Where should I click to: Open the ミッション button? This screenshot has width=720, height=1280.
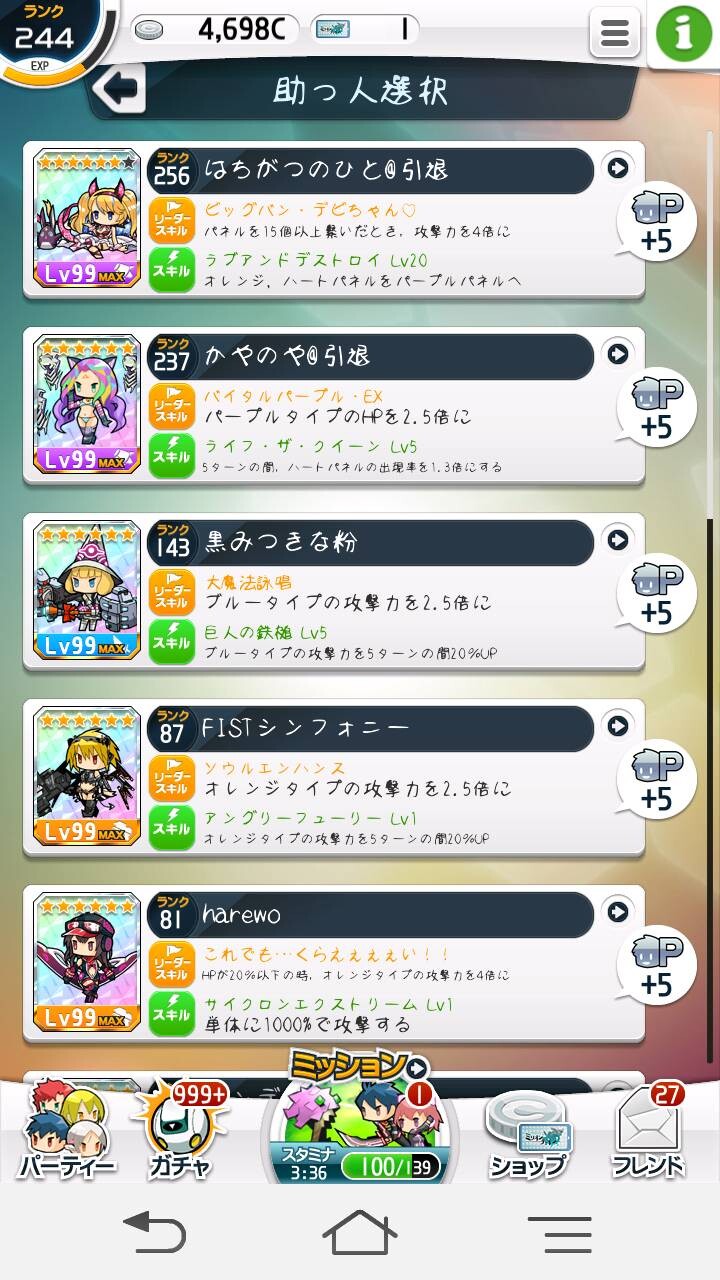360,1118
